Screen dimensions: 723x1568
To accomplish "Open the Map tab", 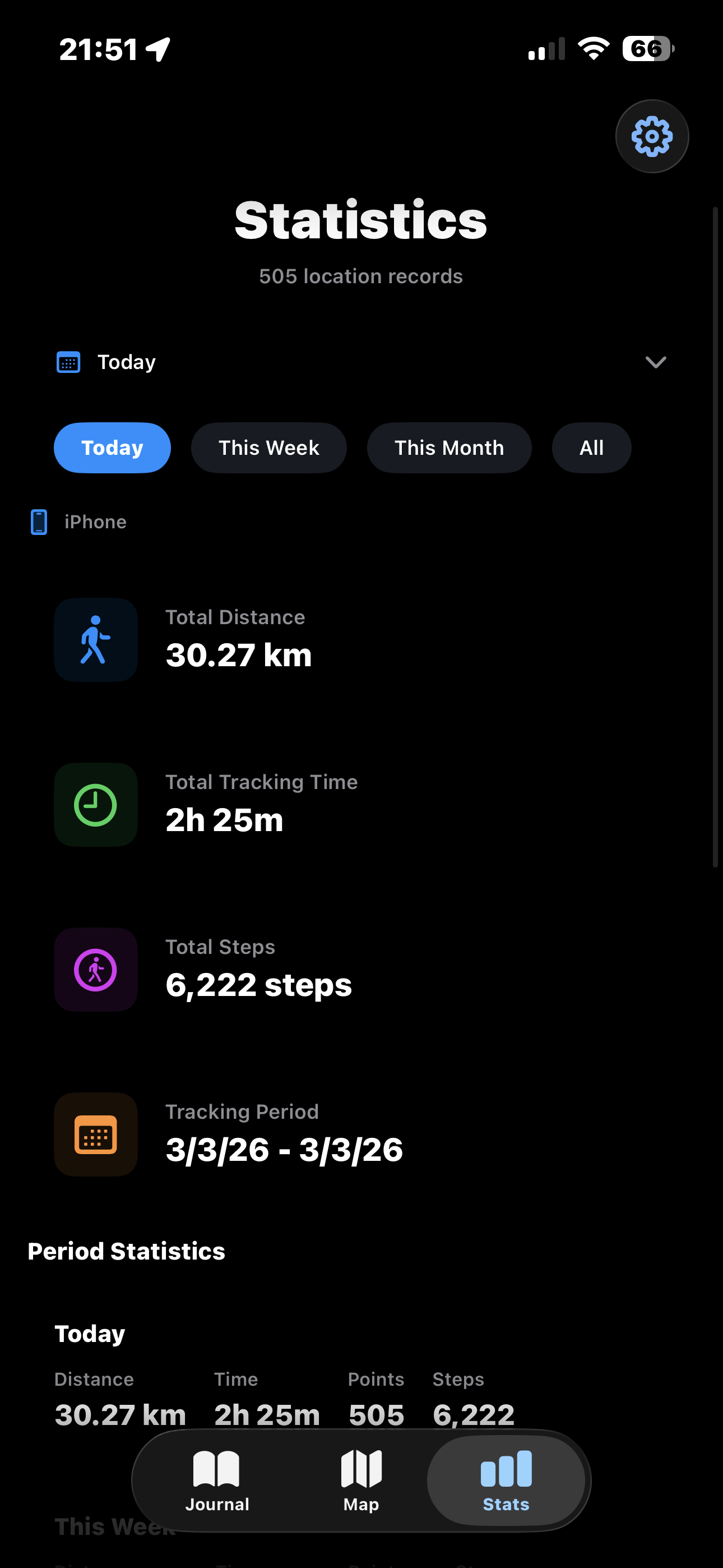I will [361, 1481].
